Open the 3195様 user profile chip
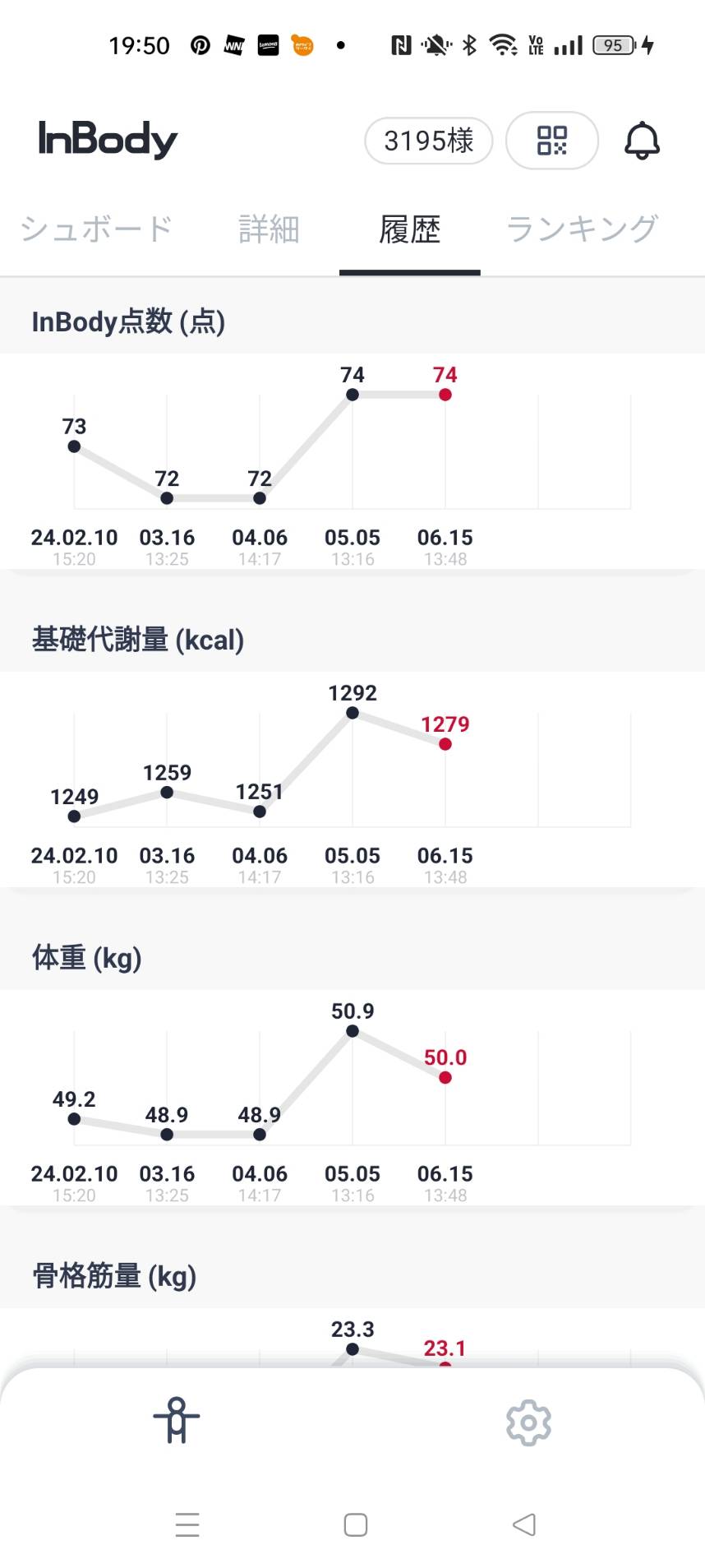This screenshot has height=1568, width=705. click(428, 141)
